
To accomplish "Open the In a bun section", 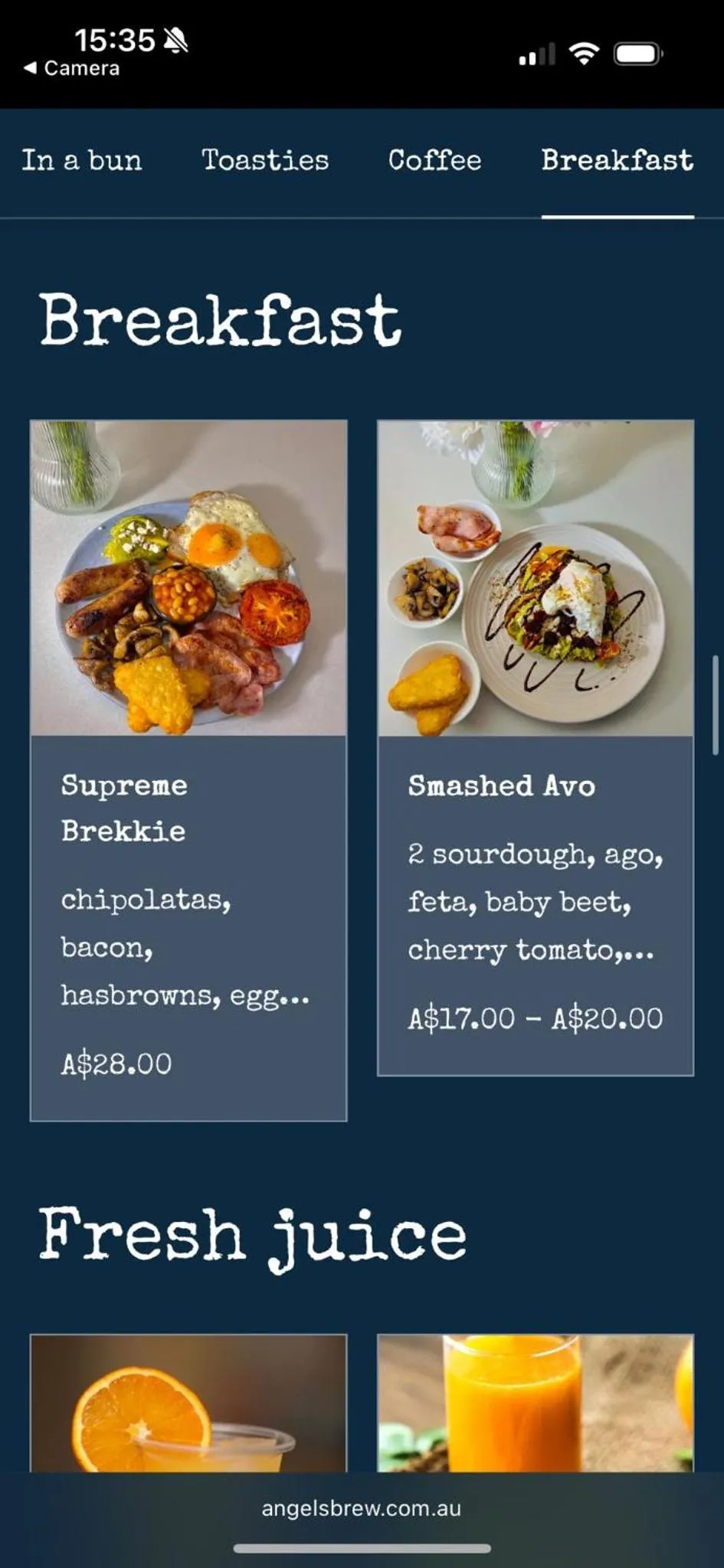I will click(82, 161).
